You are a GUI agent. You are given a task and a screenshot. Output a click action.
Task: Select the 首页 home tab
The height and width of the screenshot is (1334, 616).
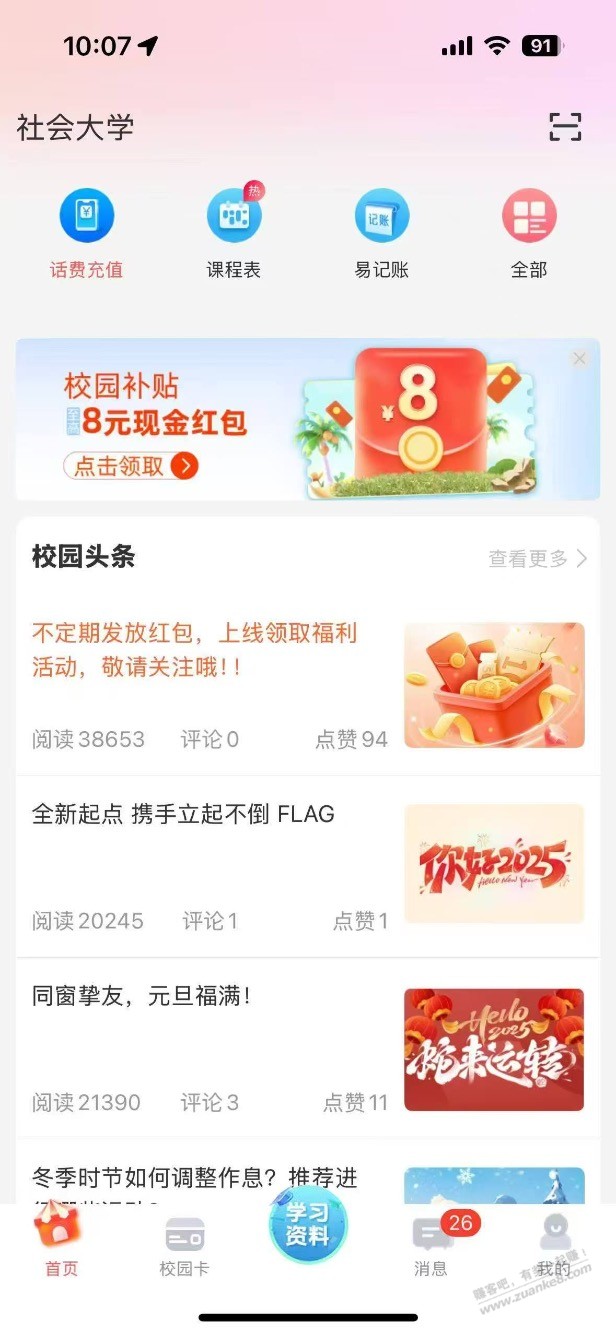61,1247
